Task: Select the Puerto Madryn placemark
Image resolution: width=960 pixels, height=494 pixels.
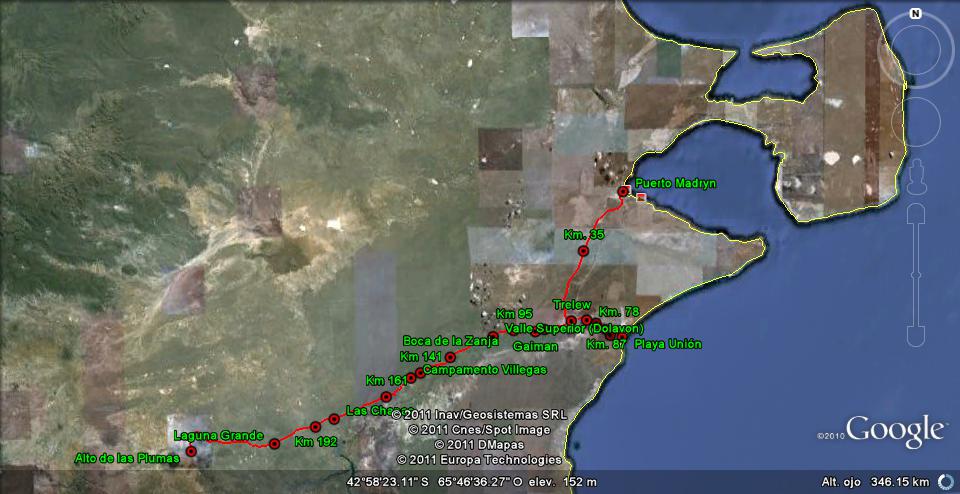Action: [623, 191]
